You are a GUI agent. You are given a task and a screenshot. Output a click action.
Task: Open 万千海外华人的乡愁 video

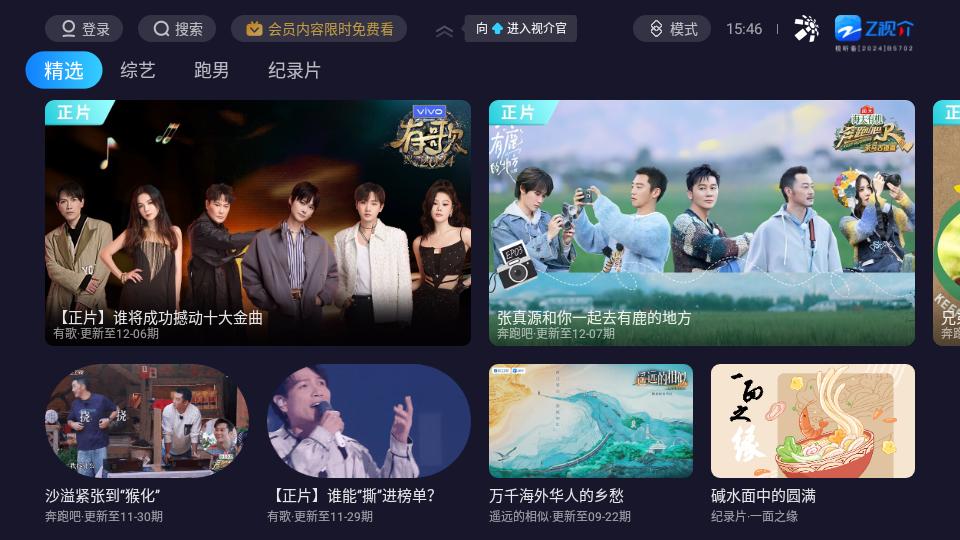point(590,421)
